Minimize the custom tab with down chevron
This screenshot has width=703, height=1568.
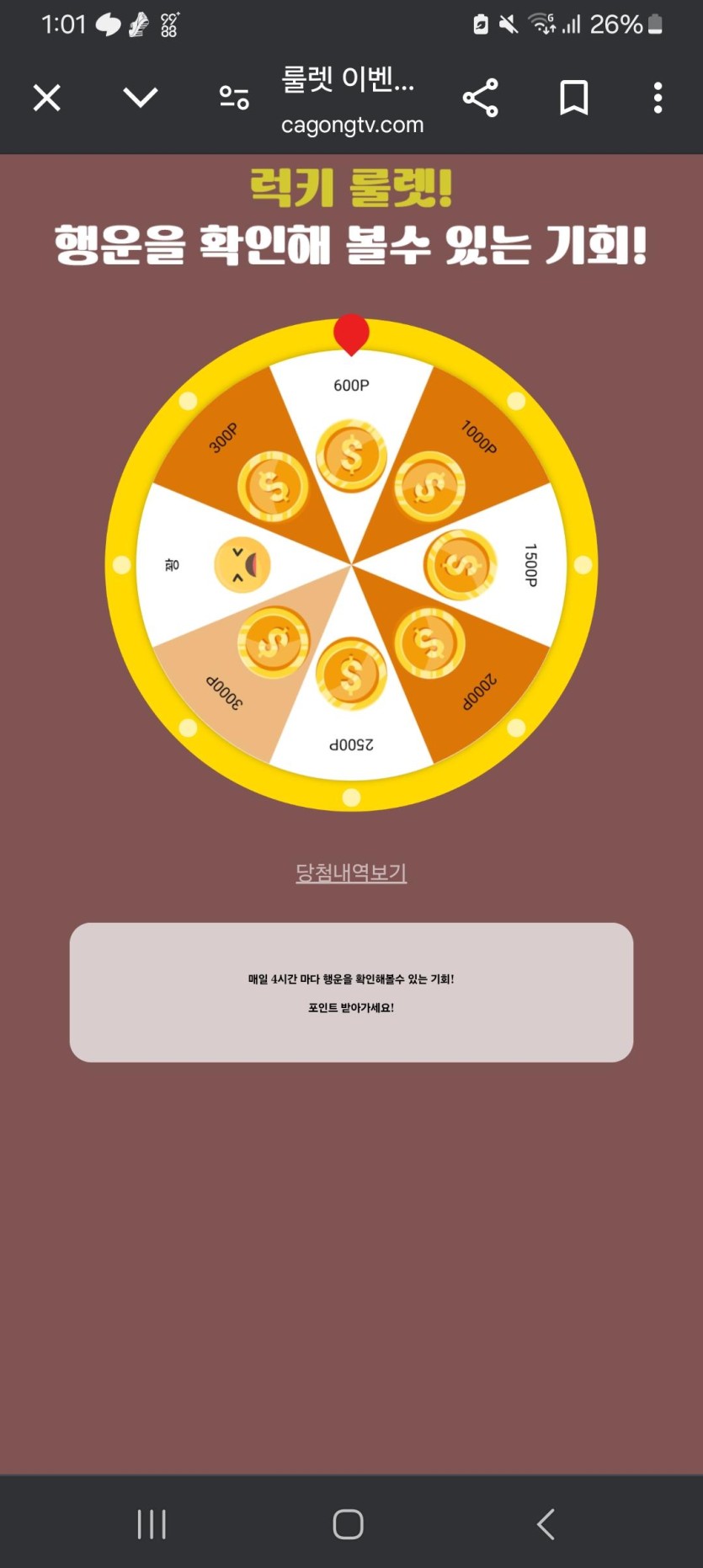[x=141, y=98]
